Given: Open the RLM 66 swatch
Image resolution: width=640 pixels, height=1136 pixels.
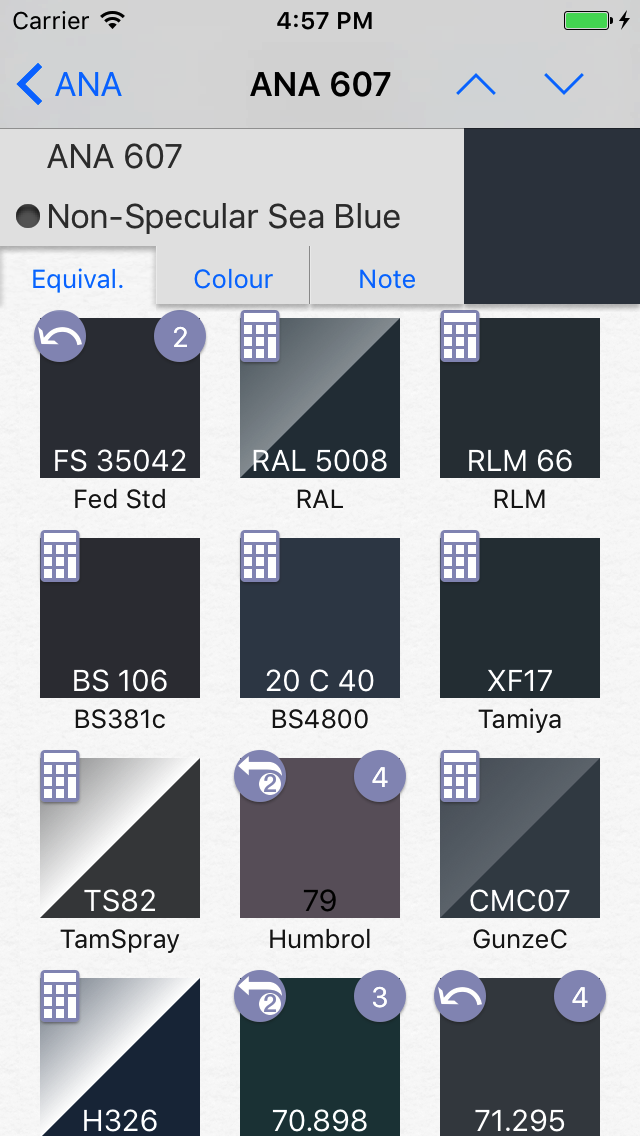Looking at the screenshot, I should point(520,398).
